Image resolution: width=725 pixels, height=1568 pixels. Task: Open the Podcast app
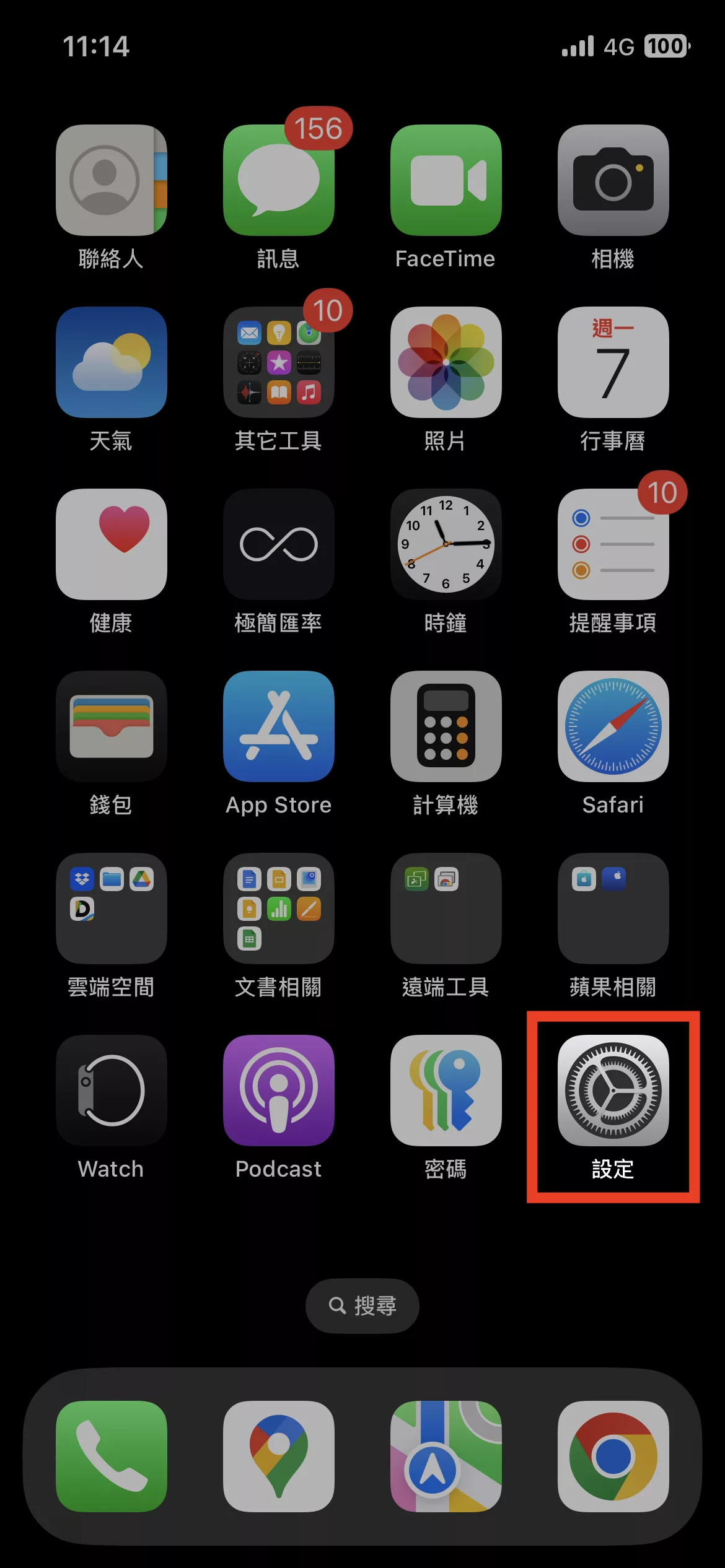pyautogui.click(x=279, y=1090)
